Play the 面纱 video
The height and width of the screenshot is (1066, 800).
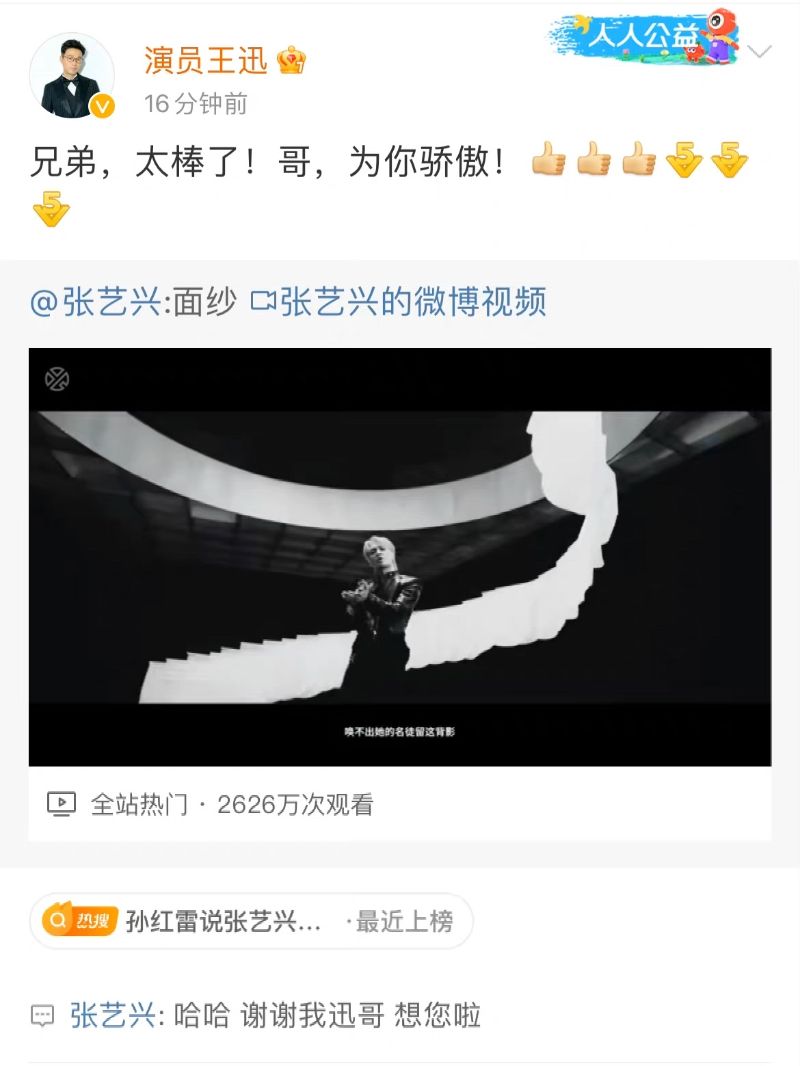[400, 556]
